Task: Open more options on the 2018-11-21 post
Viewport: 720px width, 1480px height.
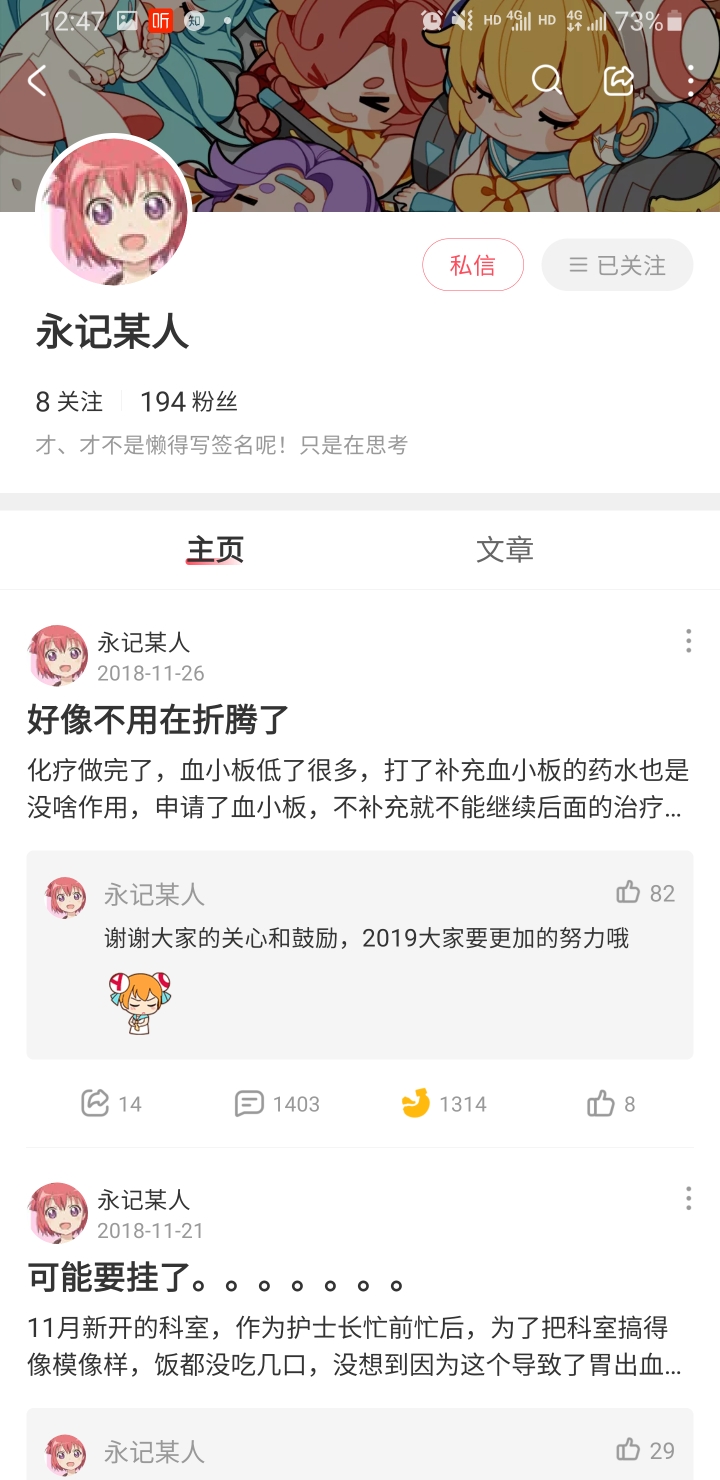Action: (x=688, y=1198)
